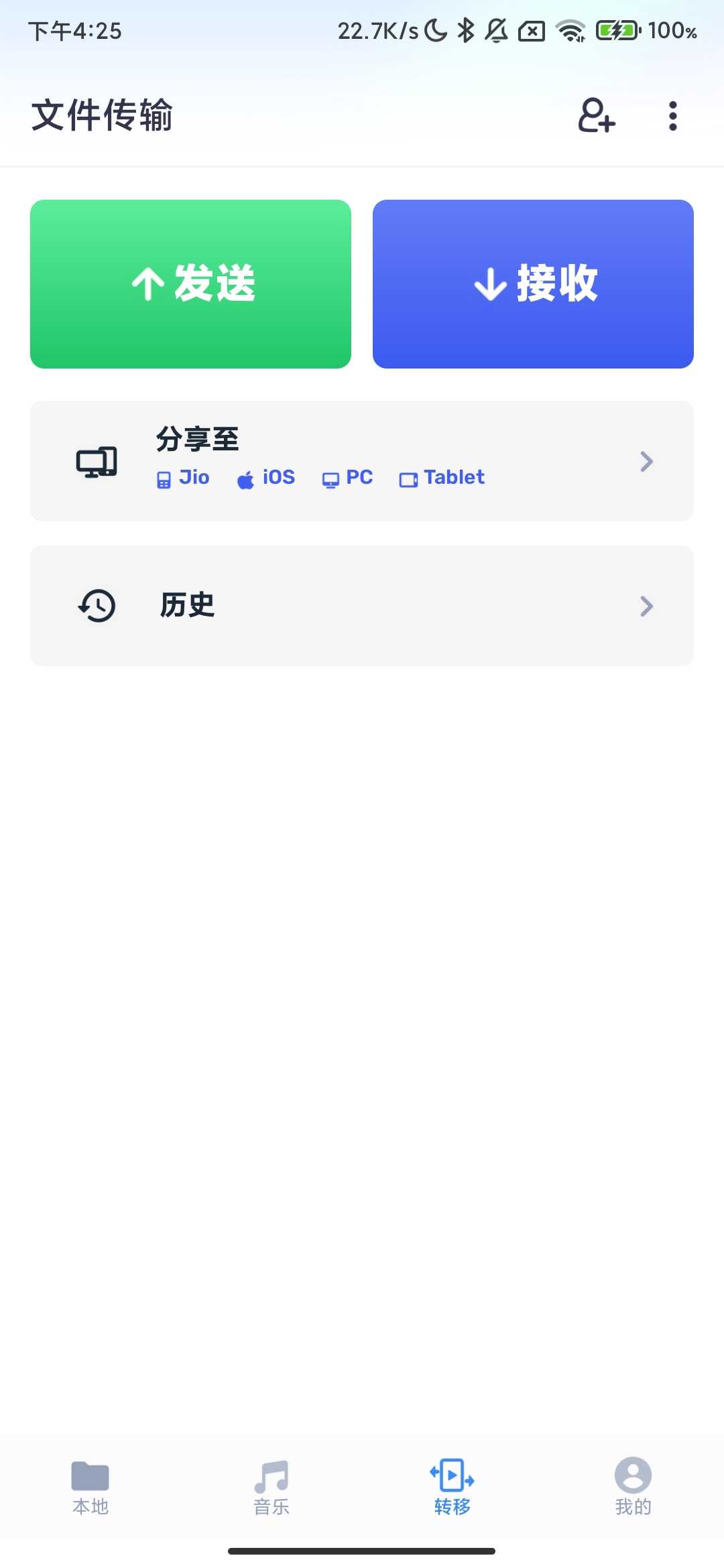The image size is (724, 1568).
Task: Open 历史 using the right chevron
Action: tap(646, 605)
